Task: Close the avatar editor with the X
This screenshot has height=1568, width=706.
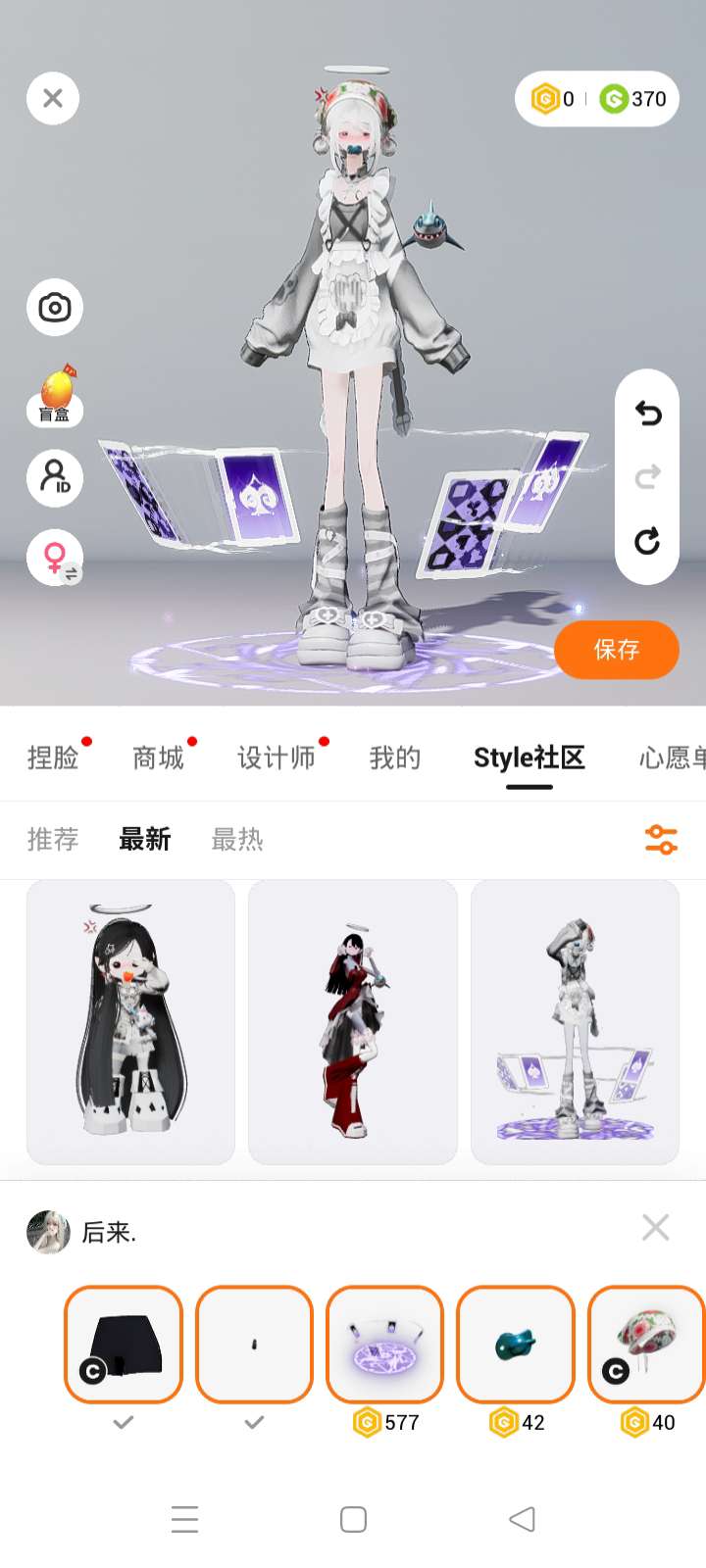Action: [53, 98]
